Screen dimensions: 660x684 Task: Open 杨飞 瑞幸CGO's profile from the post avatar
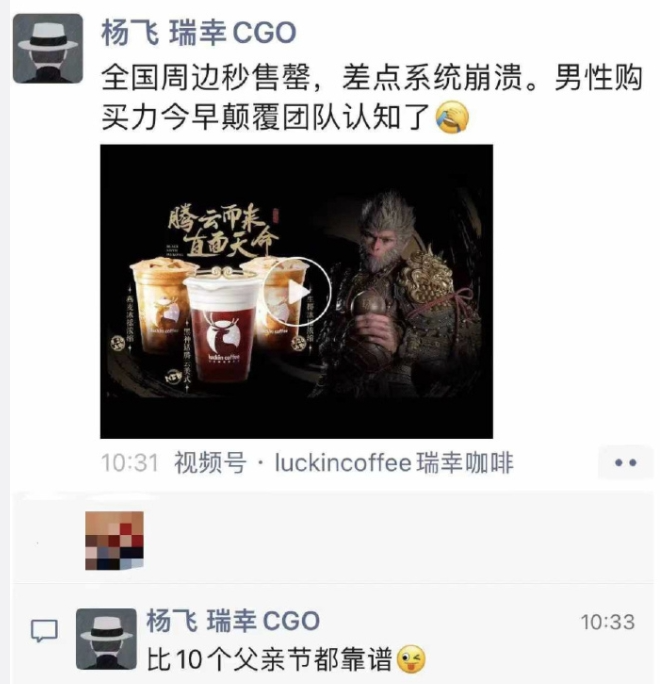48,48
